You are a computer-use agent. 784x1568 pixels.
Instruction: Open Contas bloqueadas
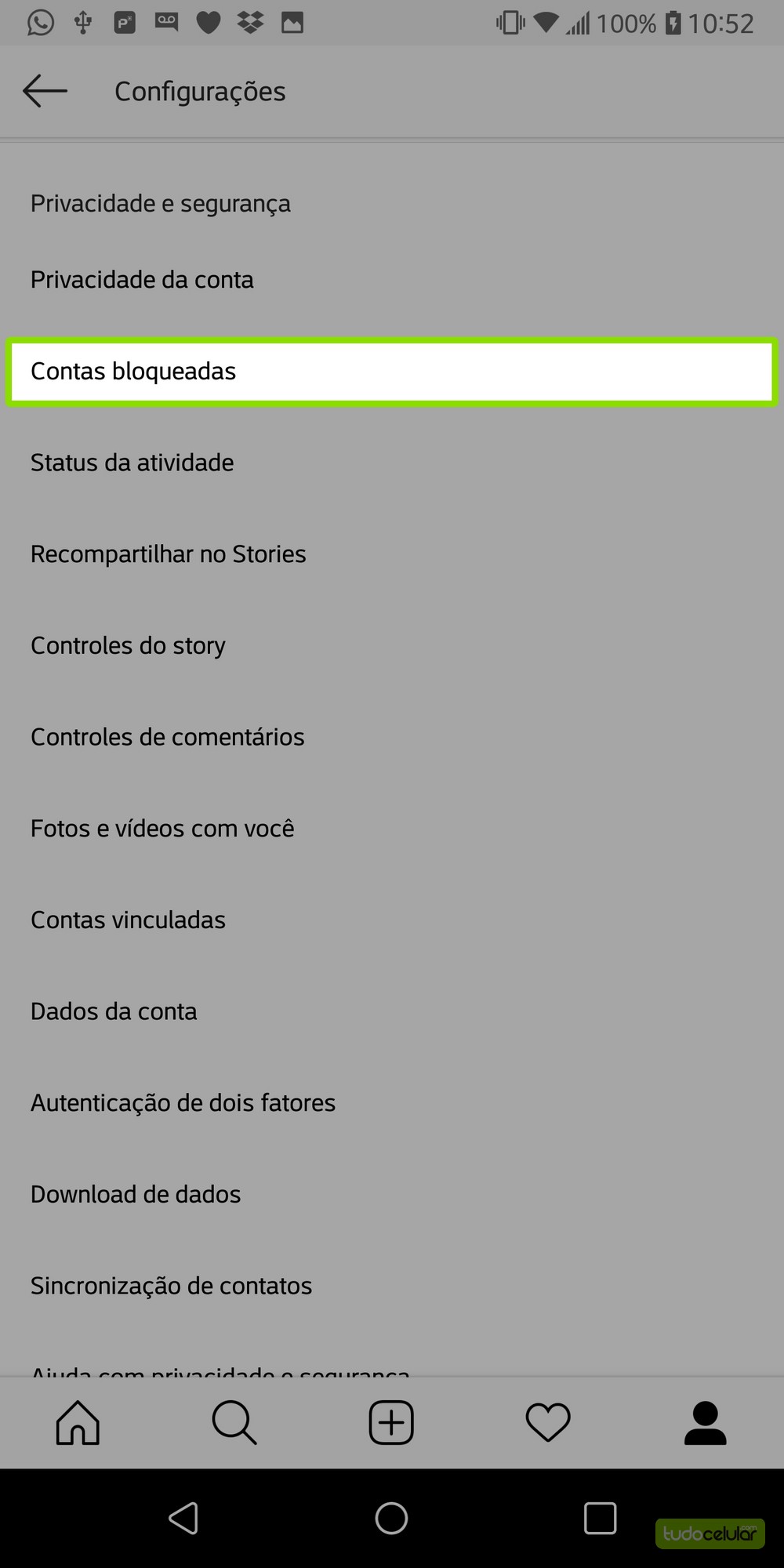coord(133,372)
